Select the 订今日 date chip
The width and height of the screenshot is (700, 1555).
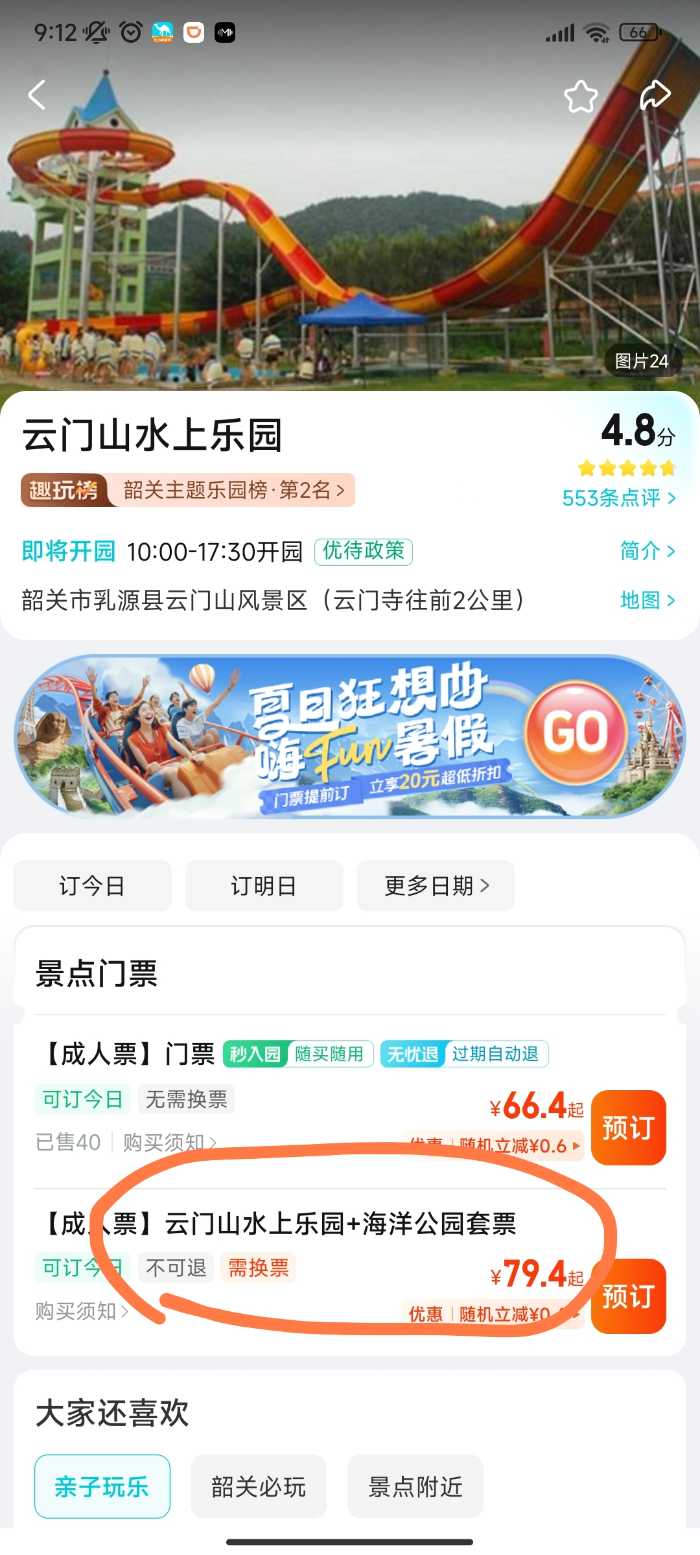click(x=92, y=886)
